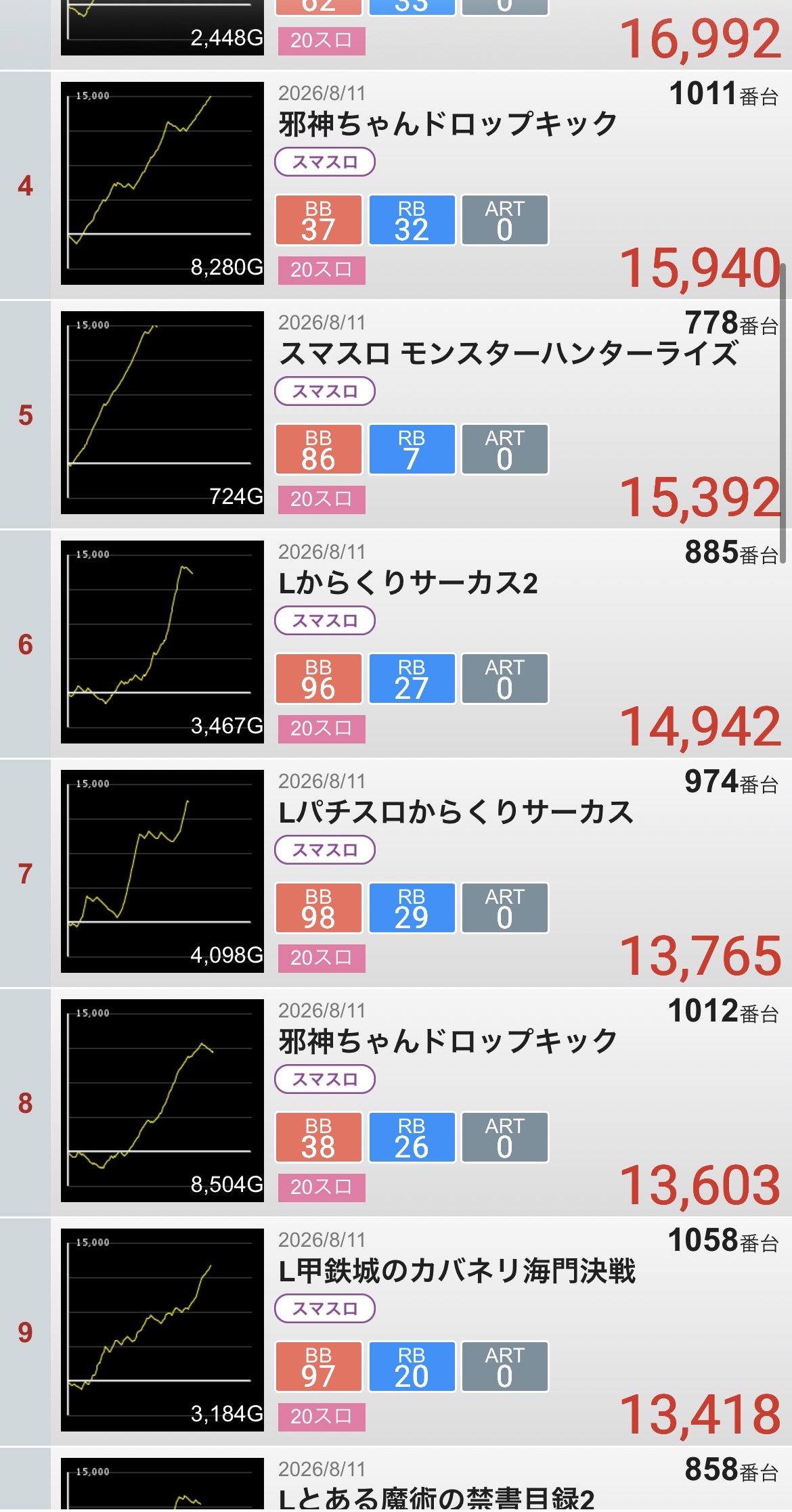Viewport: 792px width, 1512px height.
Task: Open machine 778 モンスターハンターライズ row
Action: pos(396,414)
